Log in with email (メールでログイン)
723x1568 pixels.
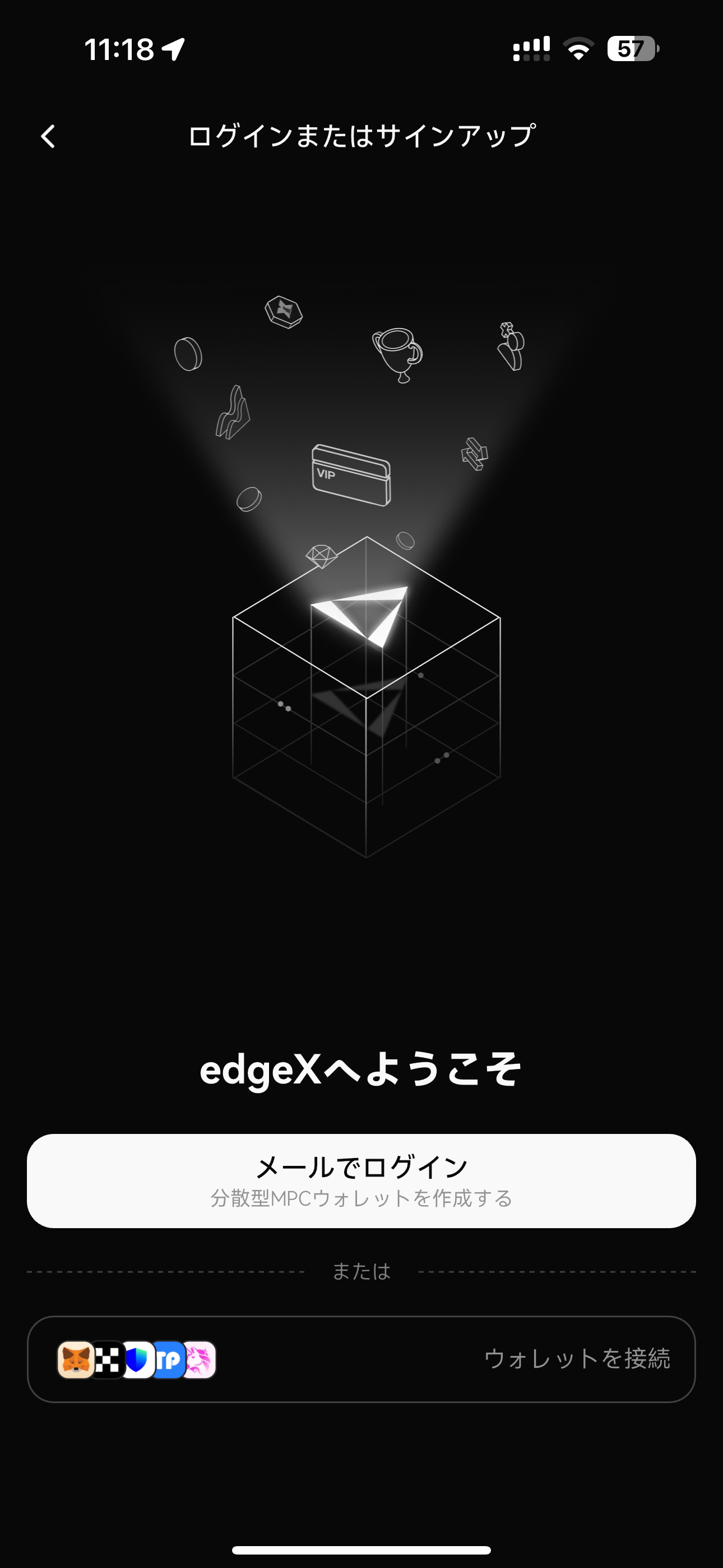coord(361,1181)
